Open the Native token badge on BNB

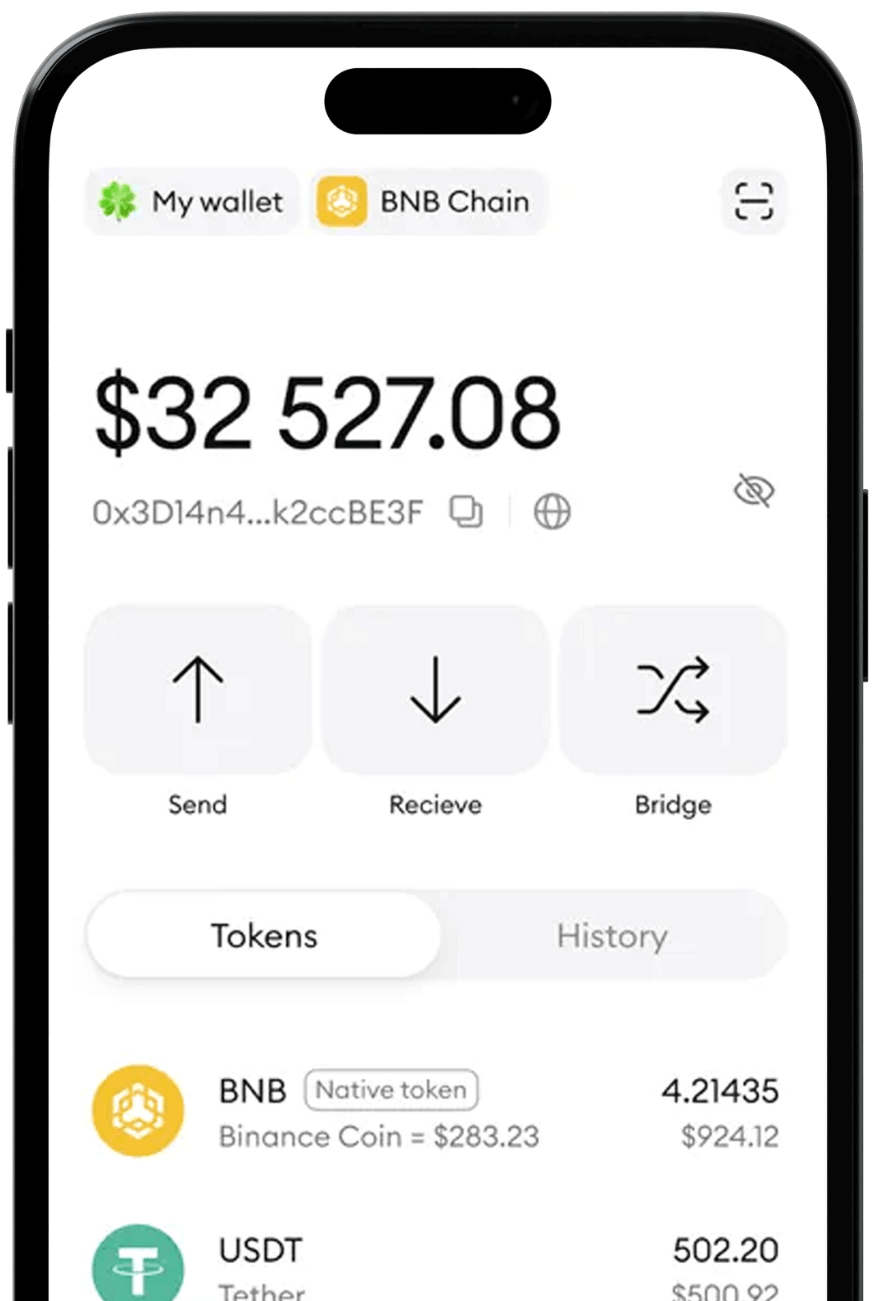coord(390,1090)
